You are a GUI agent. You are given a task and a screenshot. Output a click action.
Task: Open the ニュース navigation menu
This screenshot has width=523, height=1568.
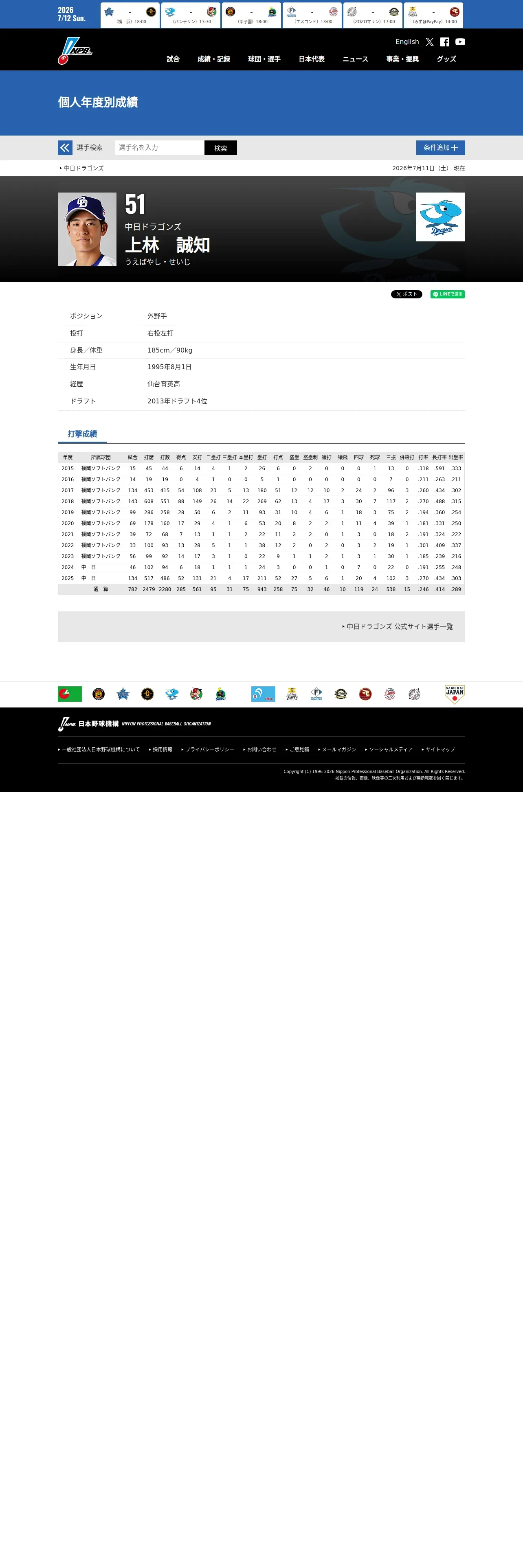click(x=355, y=59)
